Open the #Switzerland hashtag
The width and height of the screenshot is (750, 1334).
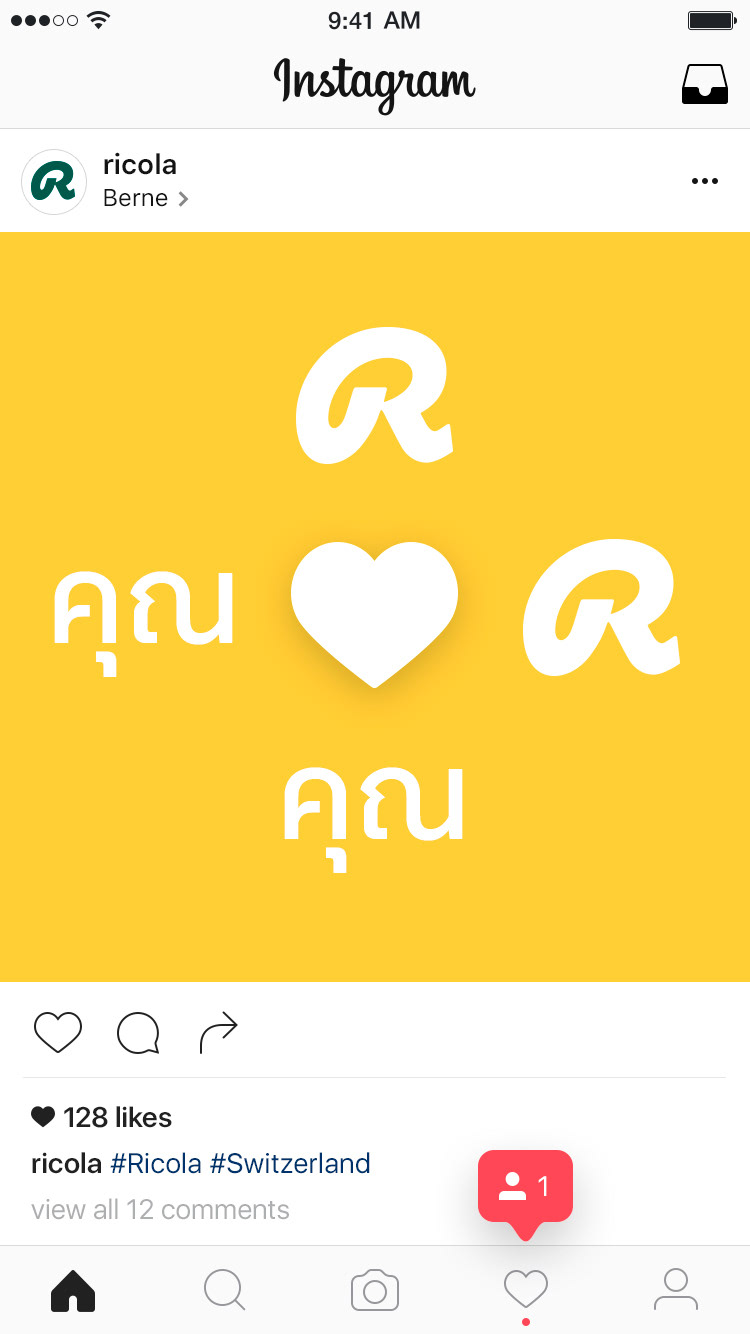point(290,1163)
